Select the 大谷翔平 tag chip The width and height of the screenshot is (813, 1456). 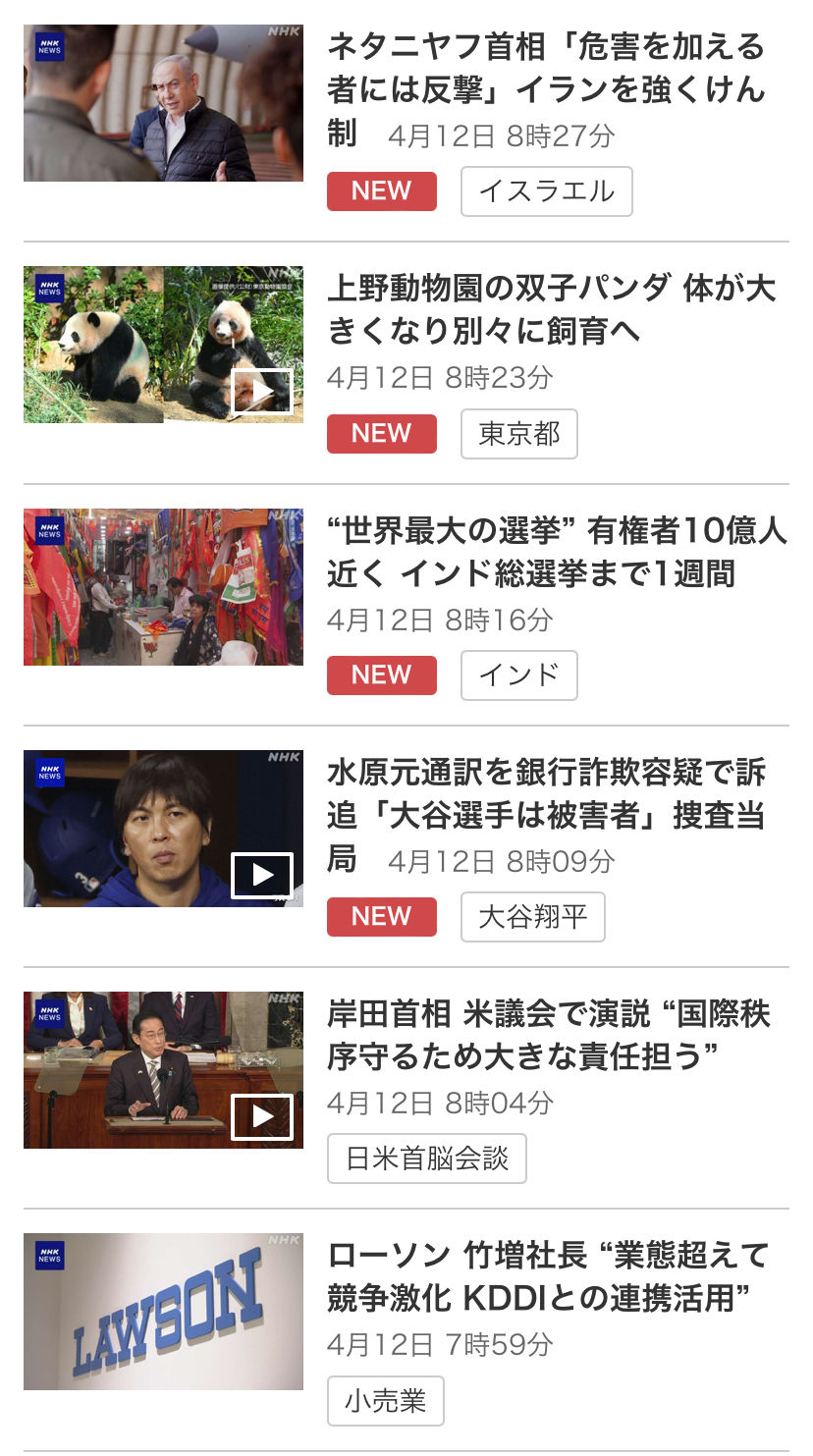pos(532,917)
